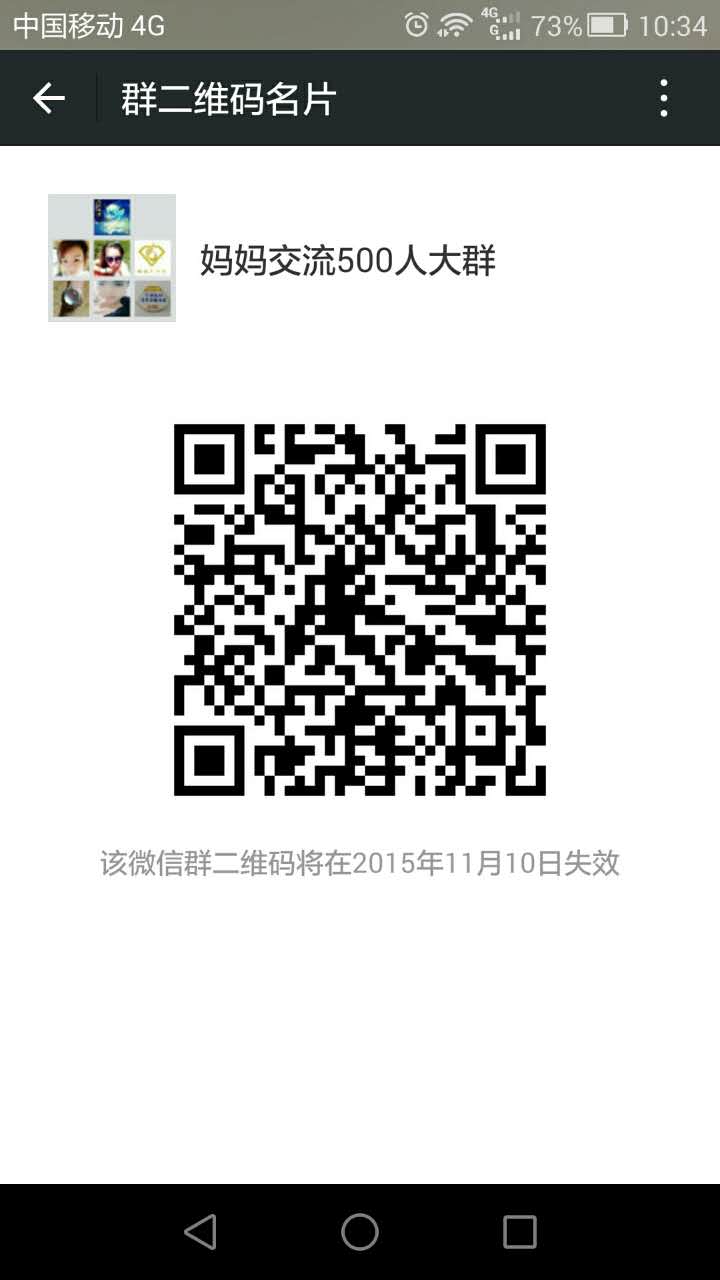Open the three-dot overflow menu

click(664, 98)
